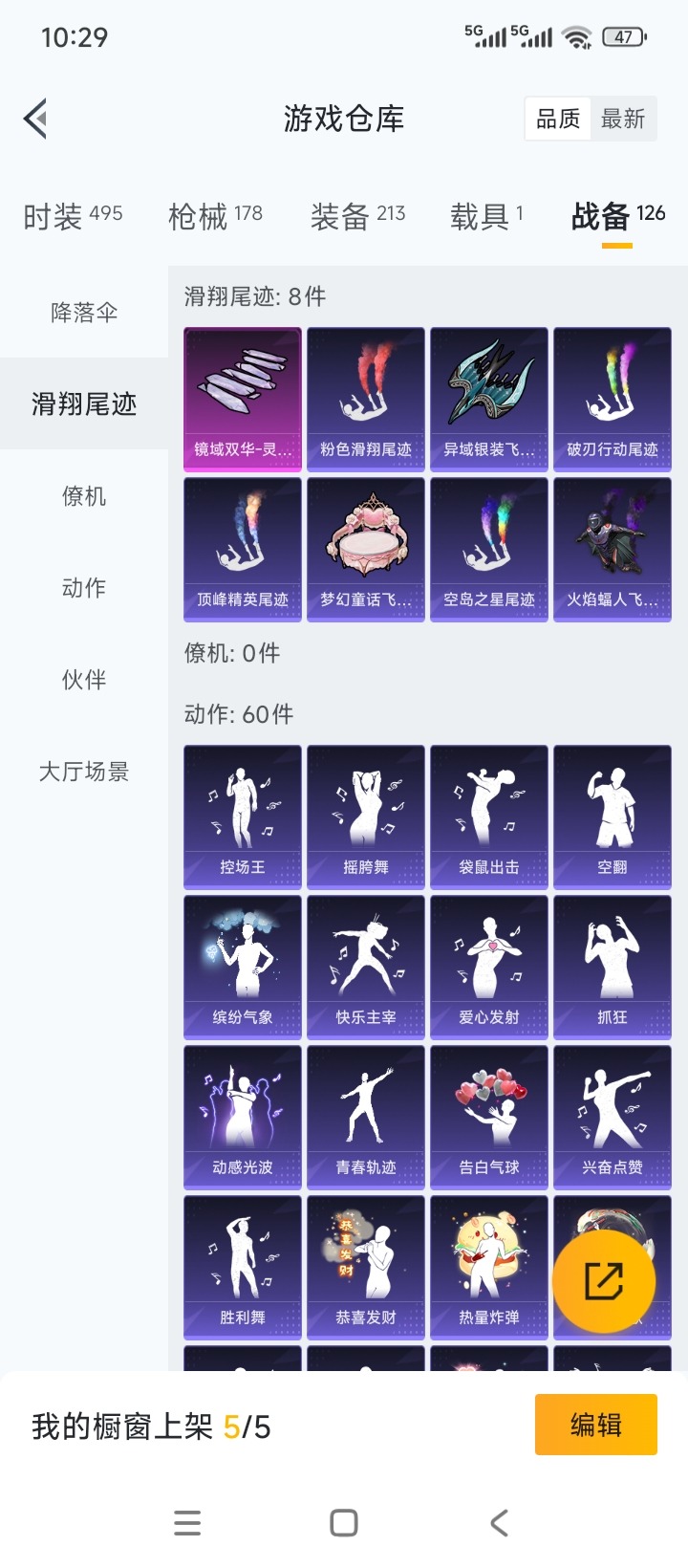The image size is (688, 1568).
Task: Sort items by 最新
Action: pyautogui.click(x=623, y=120)
